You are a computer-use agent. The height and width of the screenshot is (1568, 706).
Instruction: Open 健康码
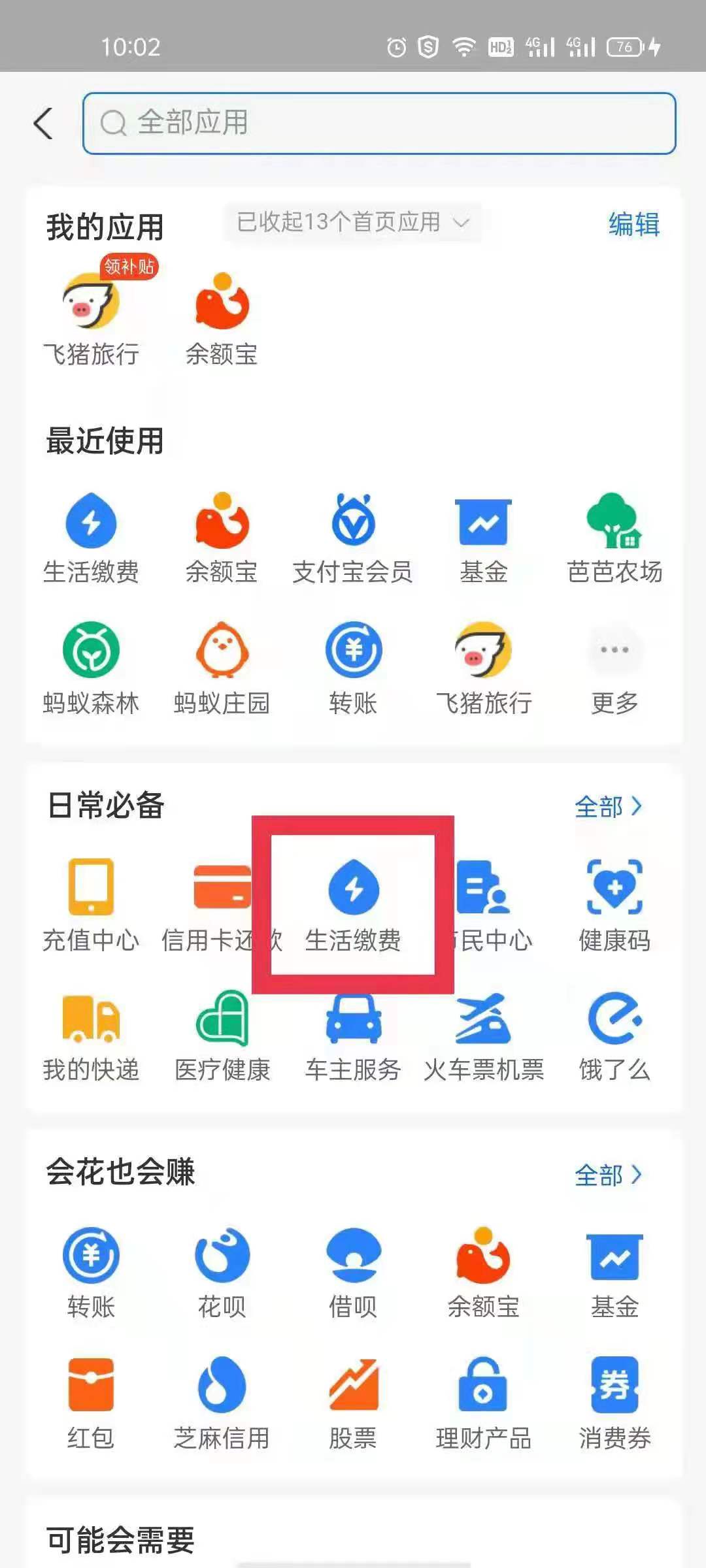coord(614,905)
